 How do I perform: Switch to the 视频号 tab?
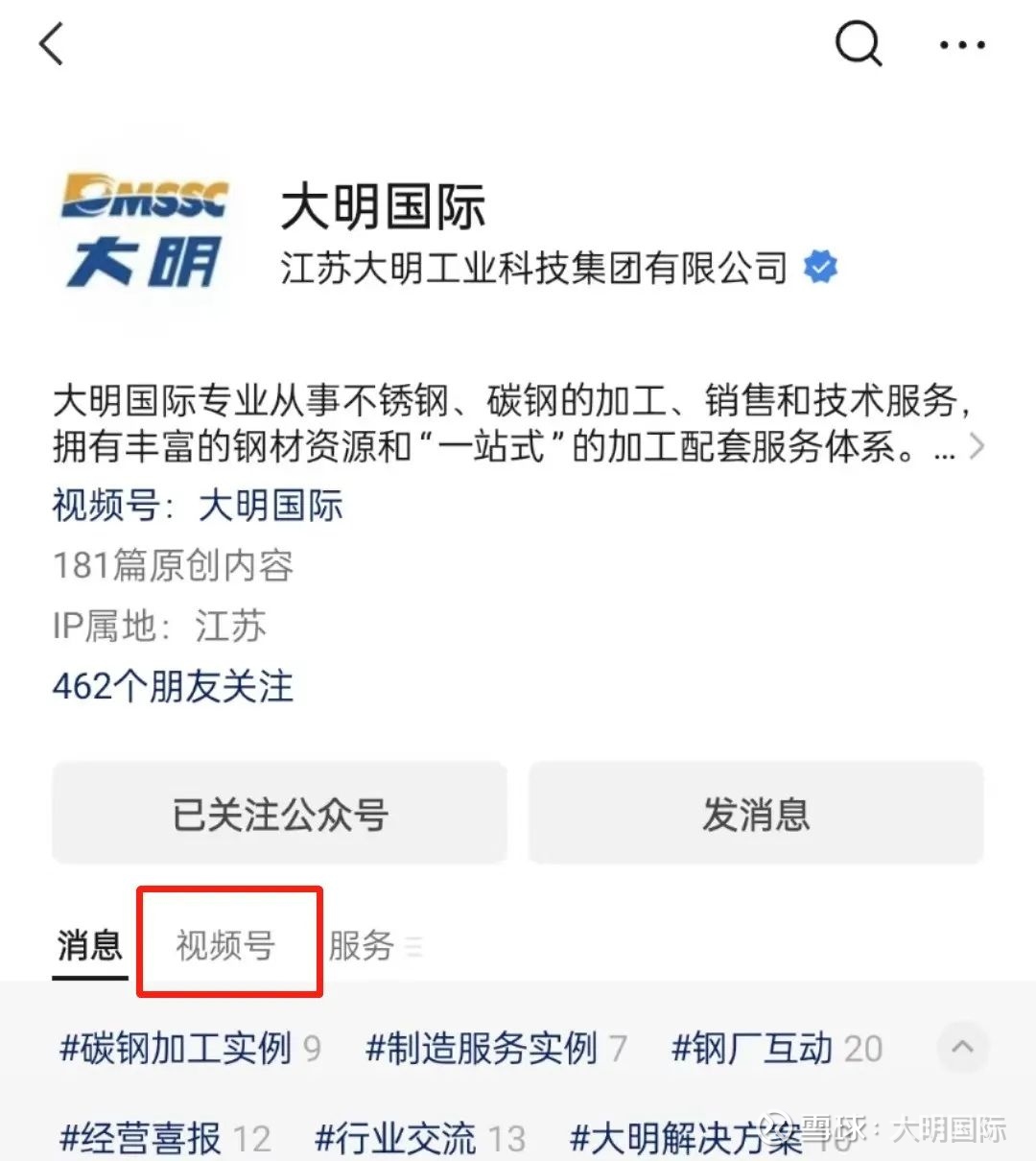pos(226,945)
